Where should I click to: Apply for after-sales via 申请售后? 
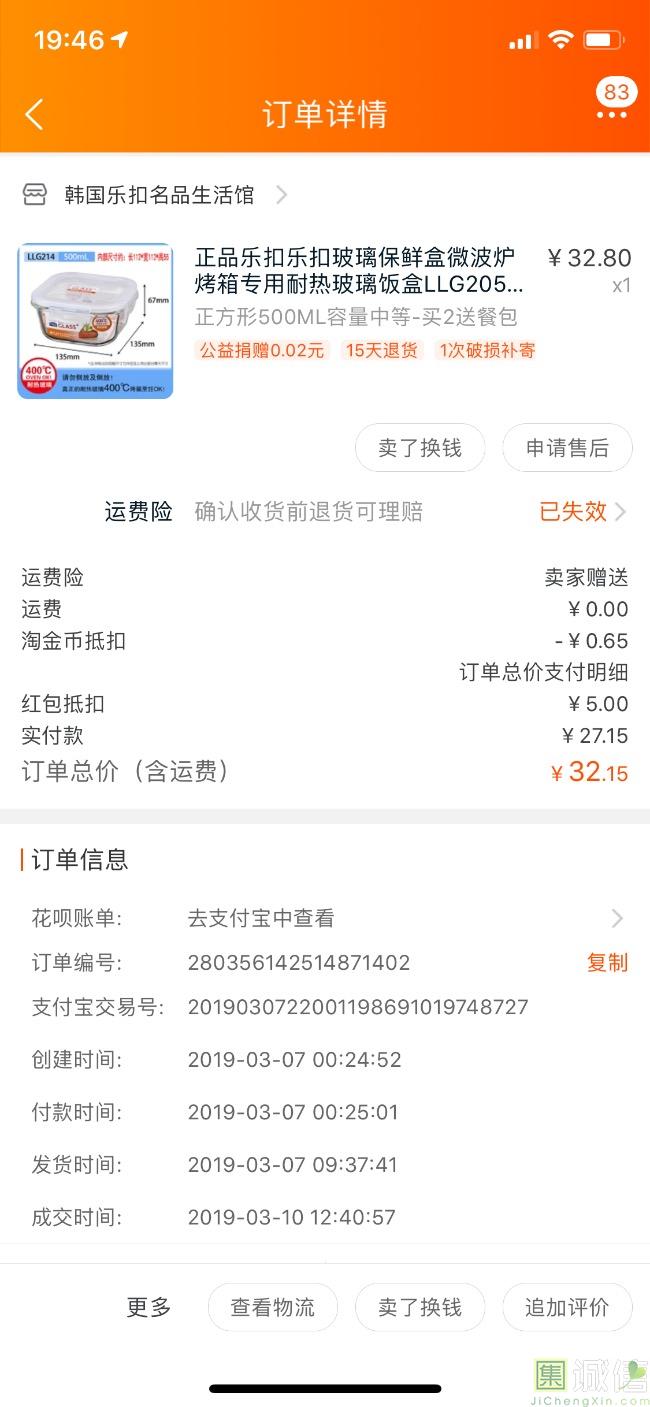567,448
